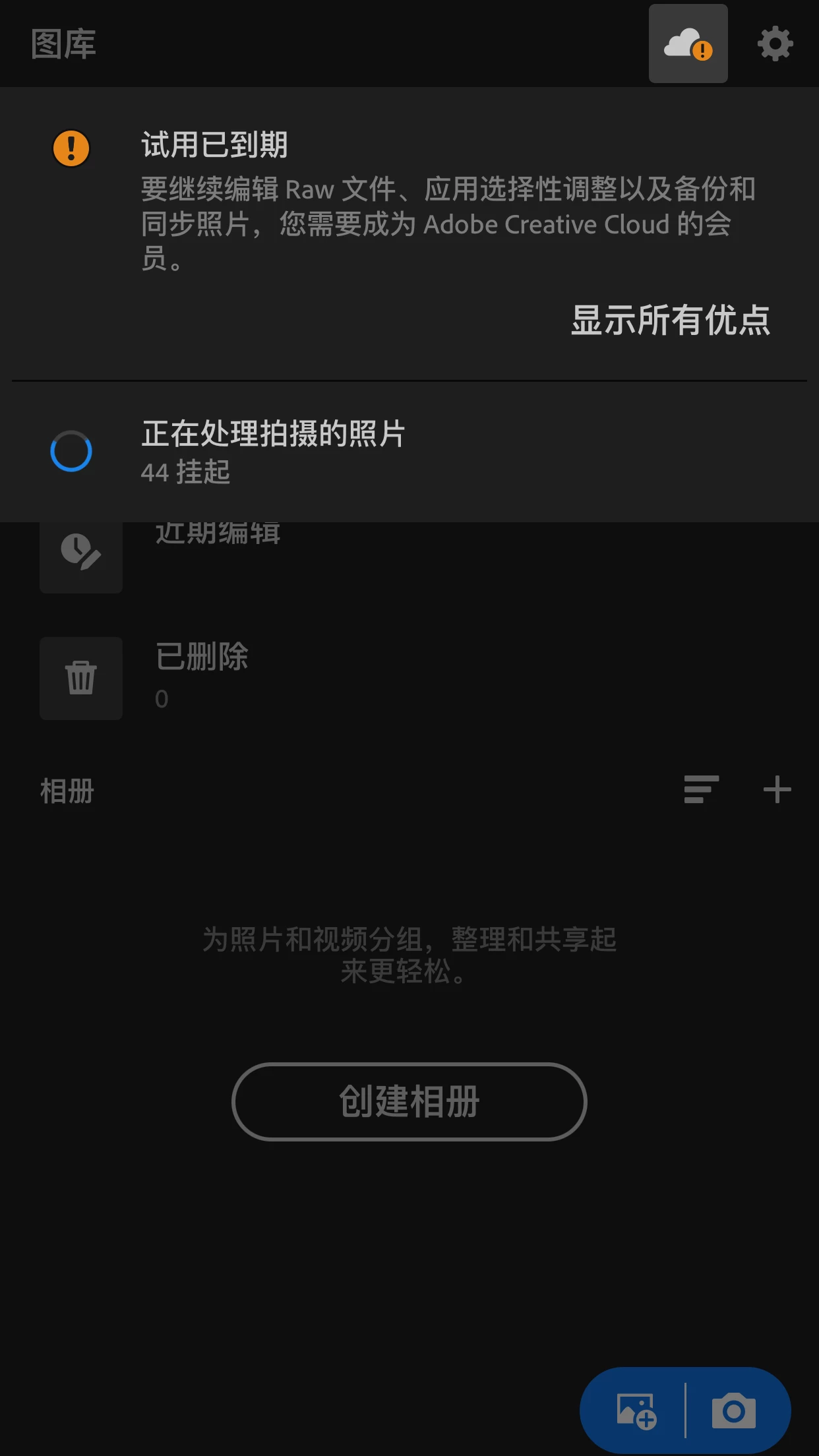
Task: Tap 显示所有优点 link
Action: [x=670, y=320]
